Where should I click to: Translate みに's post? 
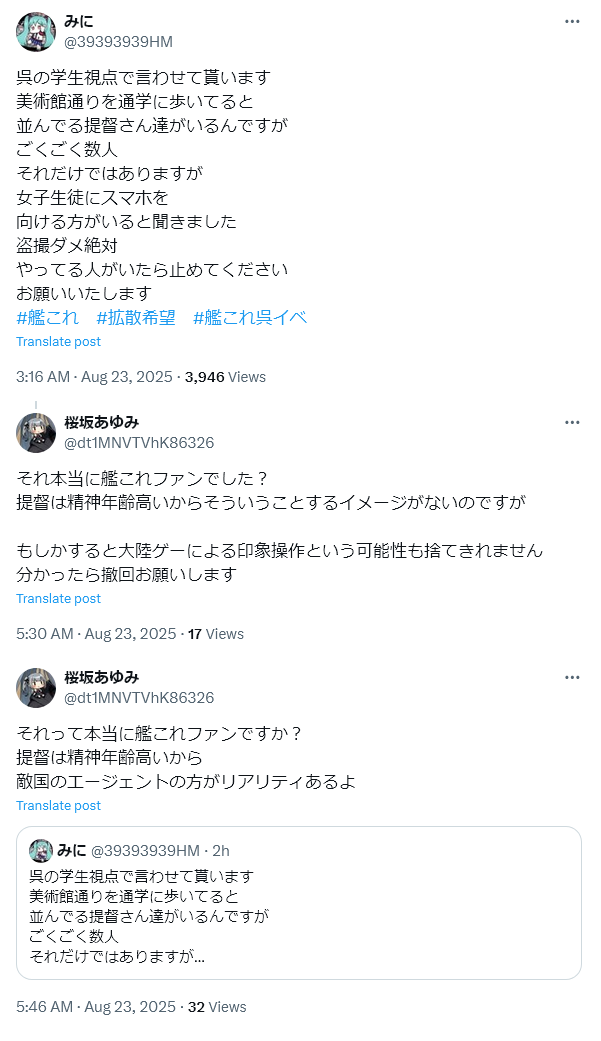tap(58, 341)
